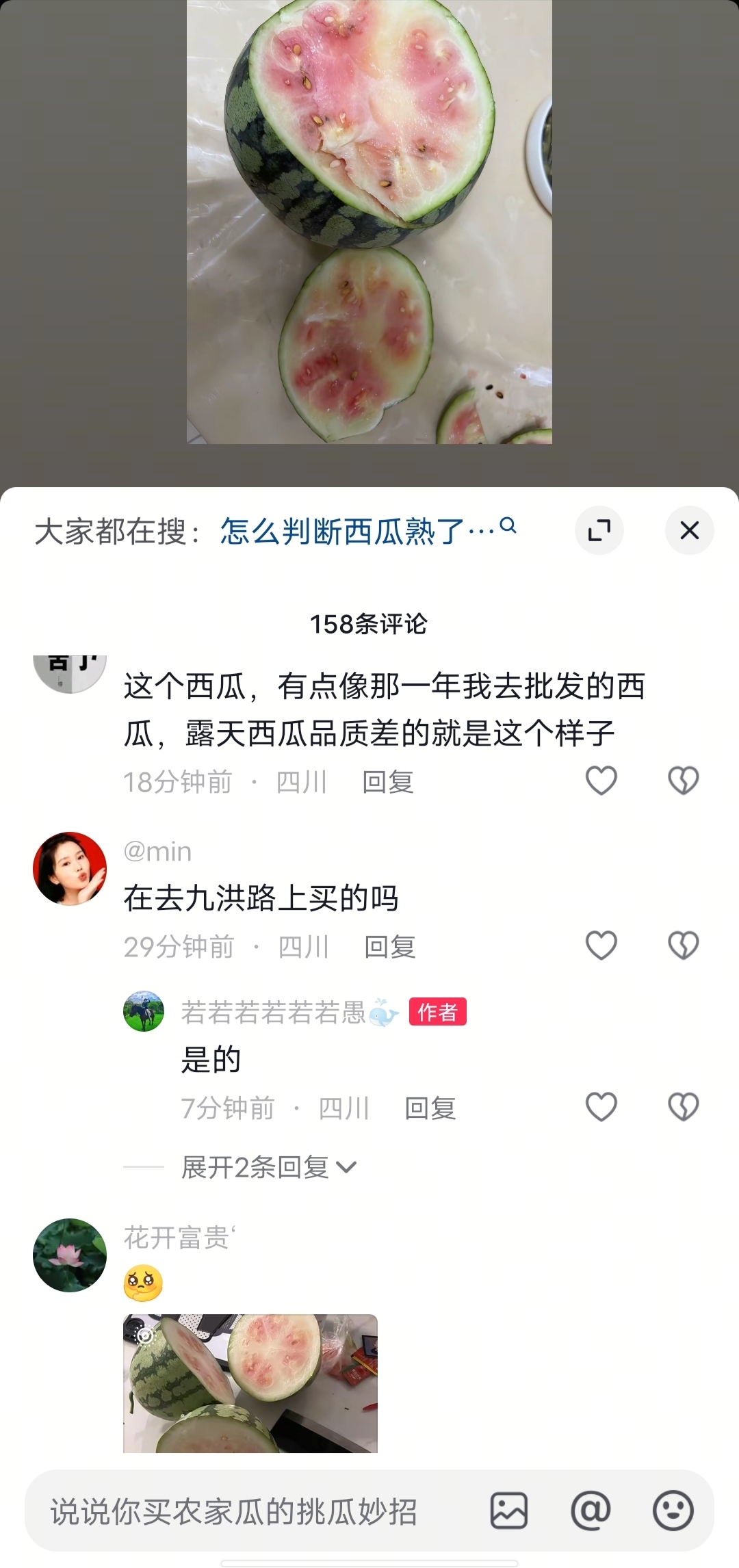Mention someone with @ icon

[591, 1511]
